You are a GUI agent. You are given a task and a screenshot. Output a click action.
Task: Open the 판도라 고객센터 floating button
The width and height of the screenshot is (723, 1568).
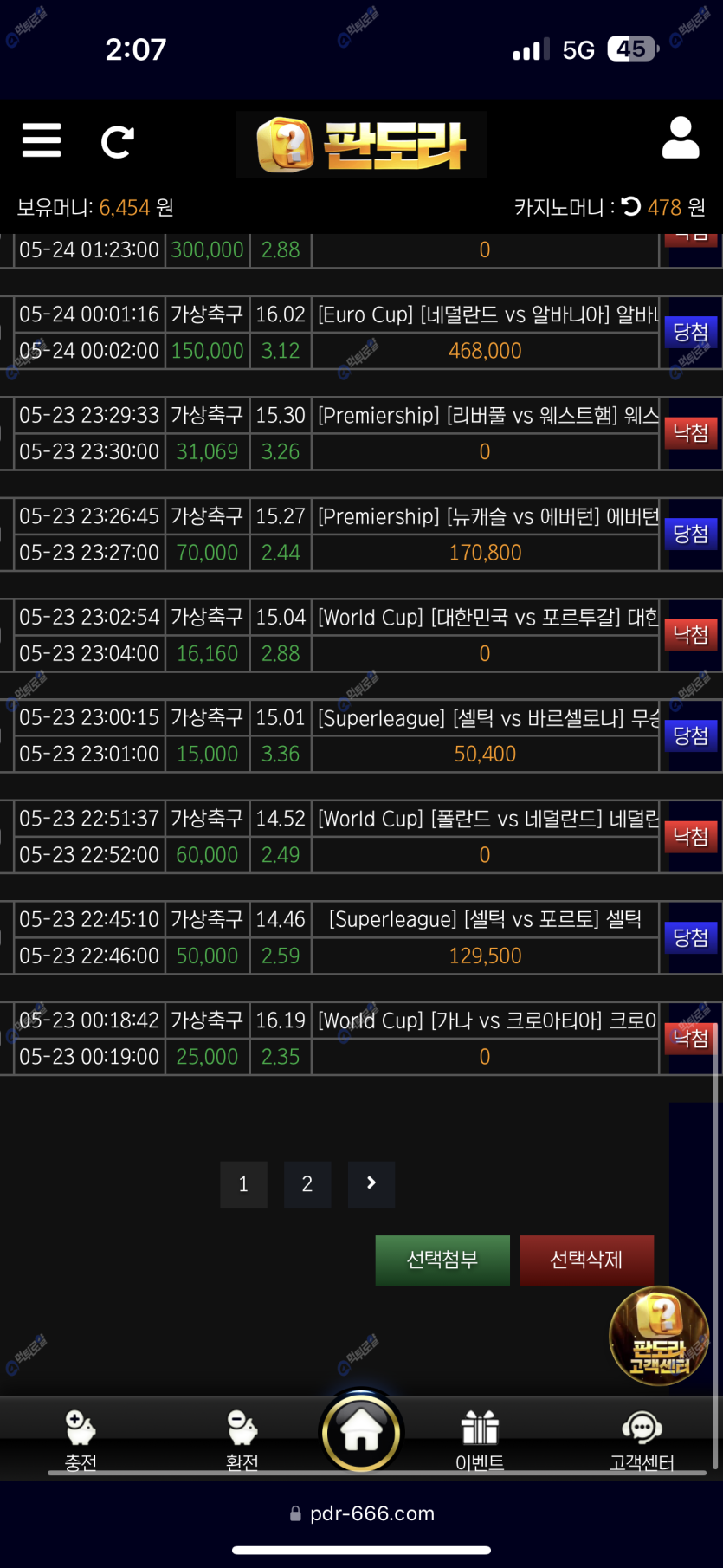tap(660, 1335)
